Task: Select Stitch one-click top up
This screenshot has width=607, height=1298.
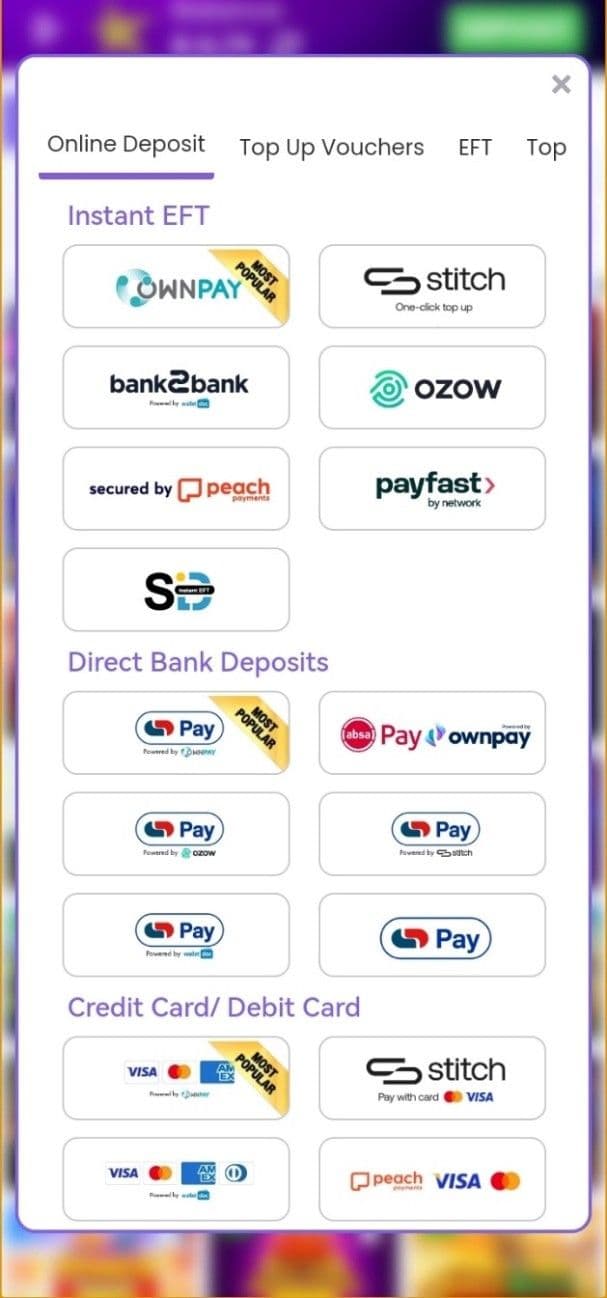Action: (x=432, y=286)
